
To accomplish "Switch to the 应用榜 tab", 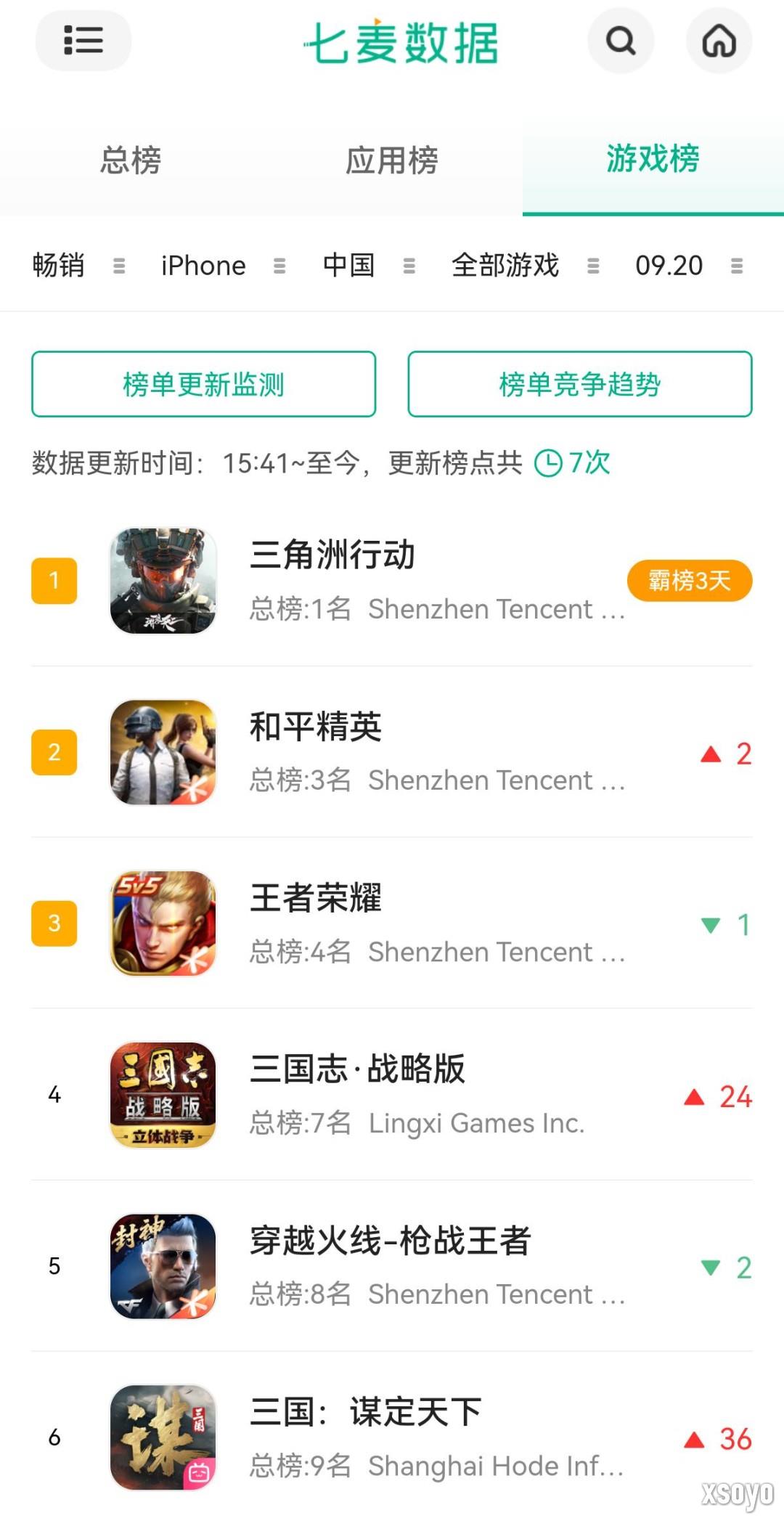I will point(392,163).
